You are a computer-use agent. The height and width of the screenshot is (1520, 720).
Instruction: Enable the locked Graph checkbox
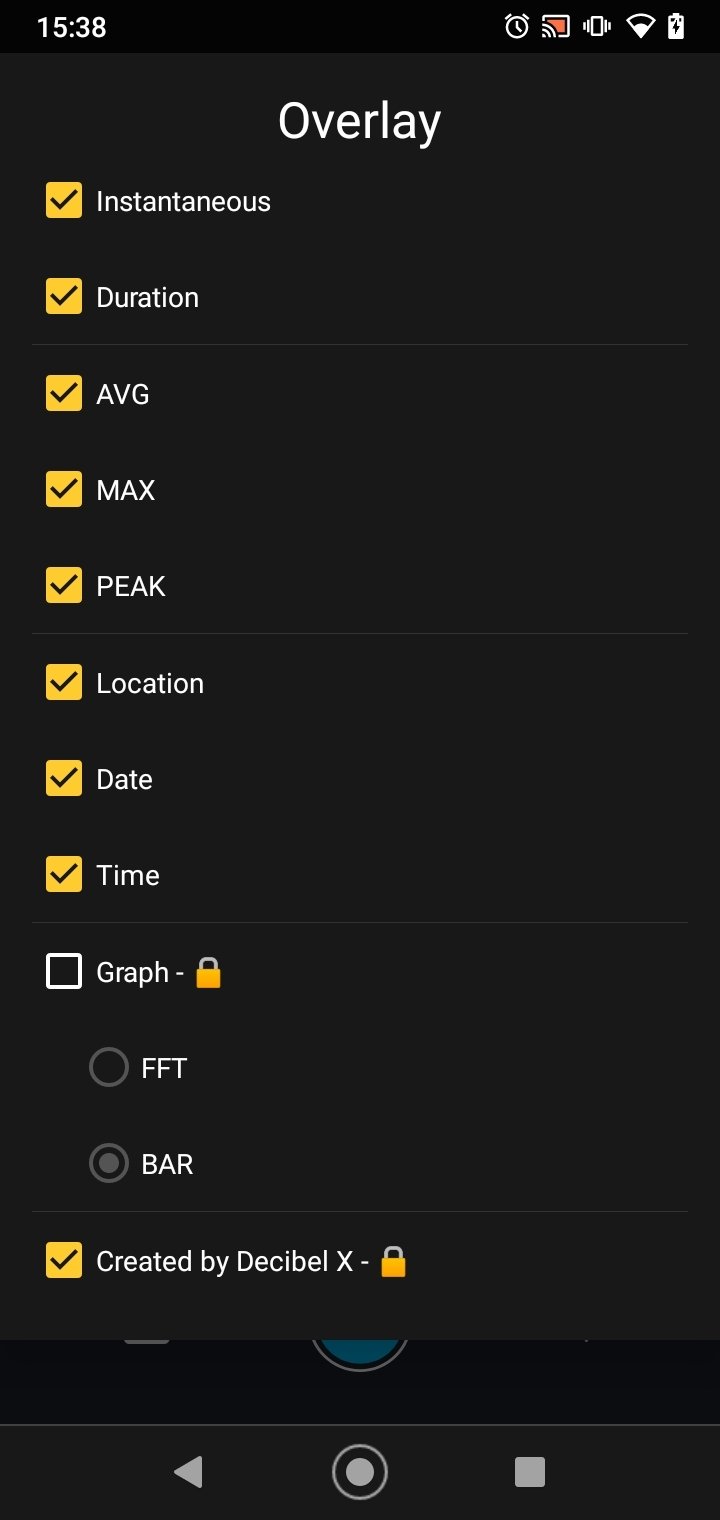(64, 972)
